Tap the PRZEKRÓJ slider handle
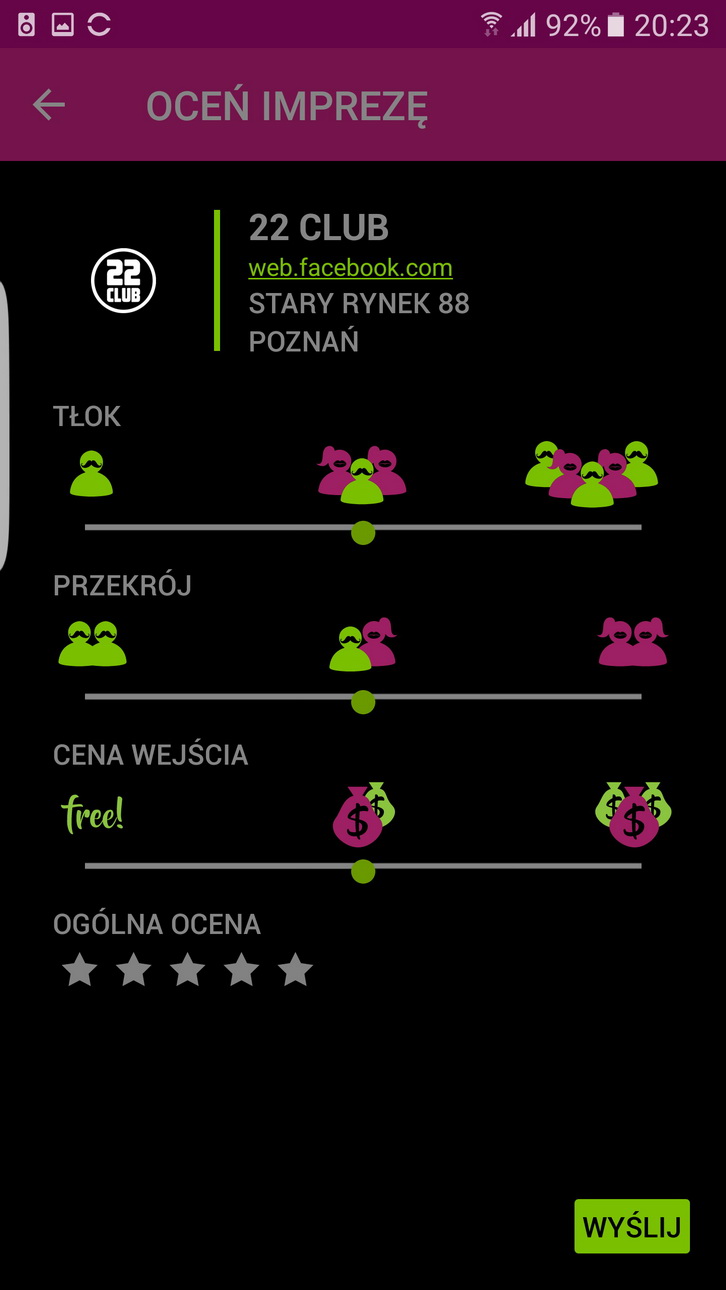The image size is (726, 1290). [x=363, y=702]
